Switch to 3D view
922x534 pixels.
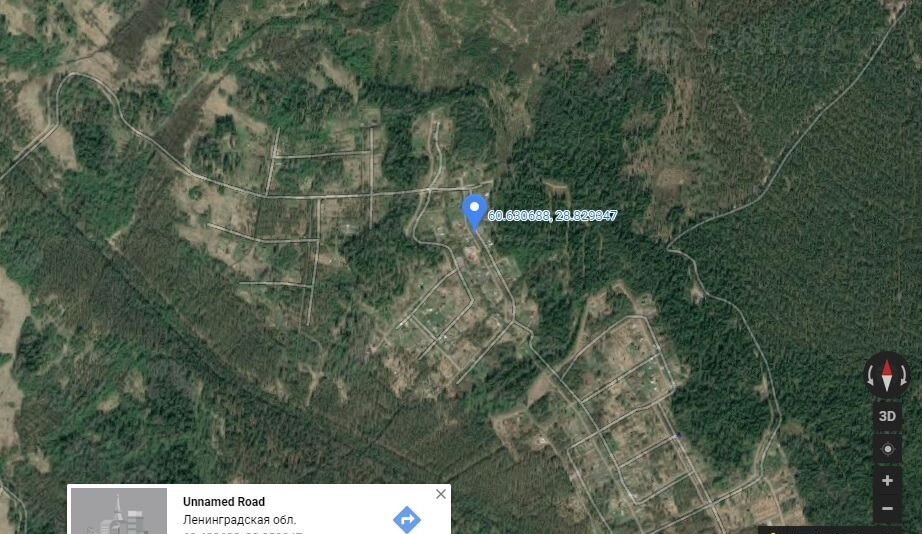tap(887, 416)
